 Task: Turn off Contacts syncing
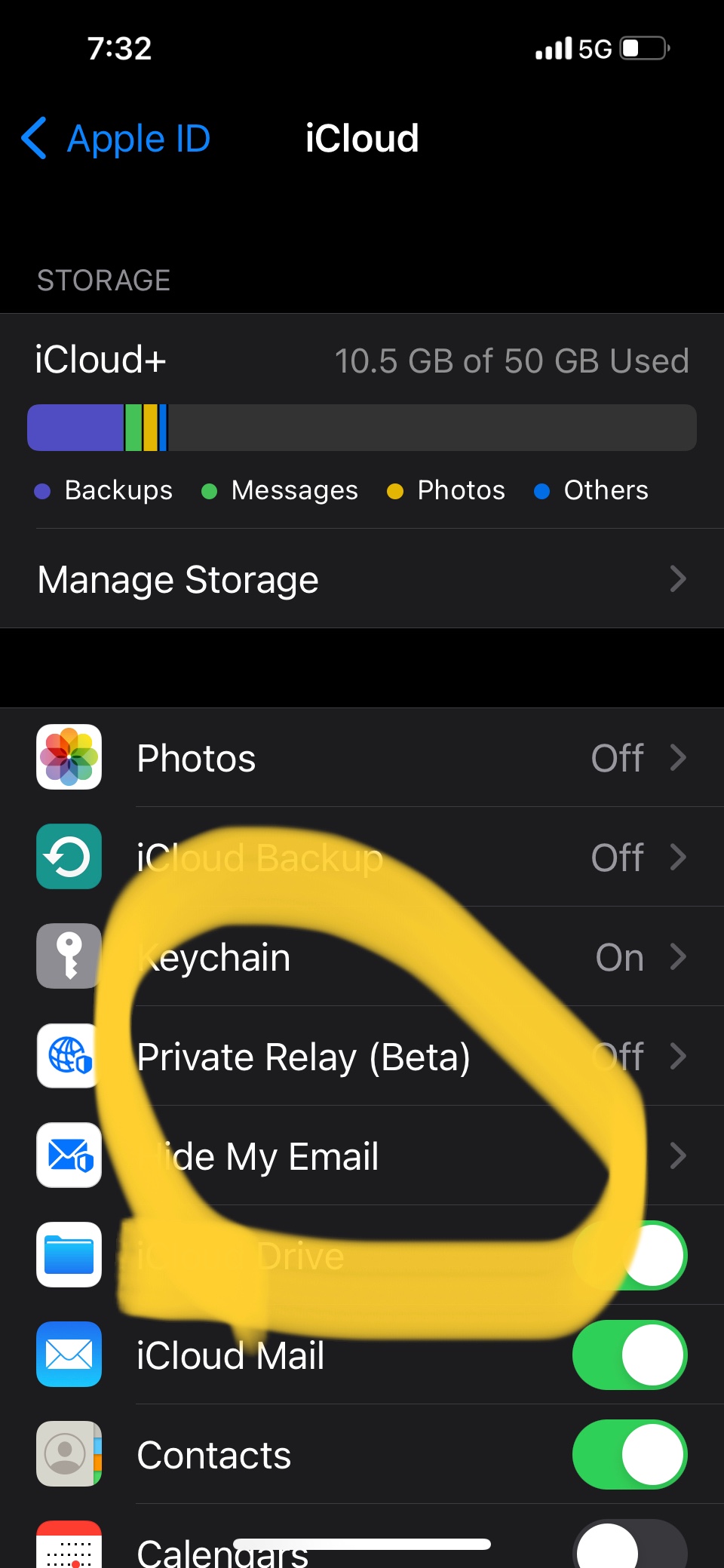pyautogui.click(x=630, y=1455)
